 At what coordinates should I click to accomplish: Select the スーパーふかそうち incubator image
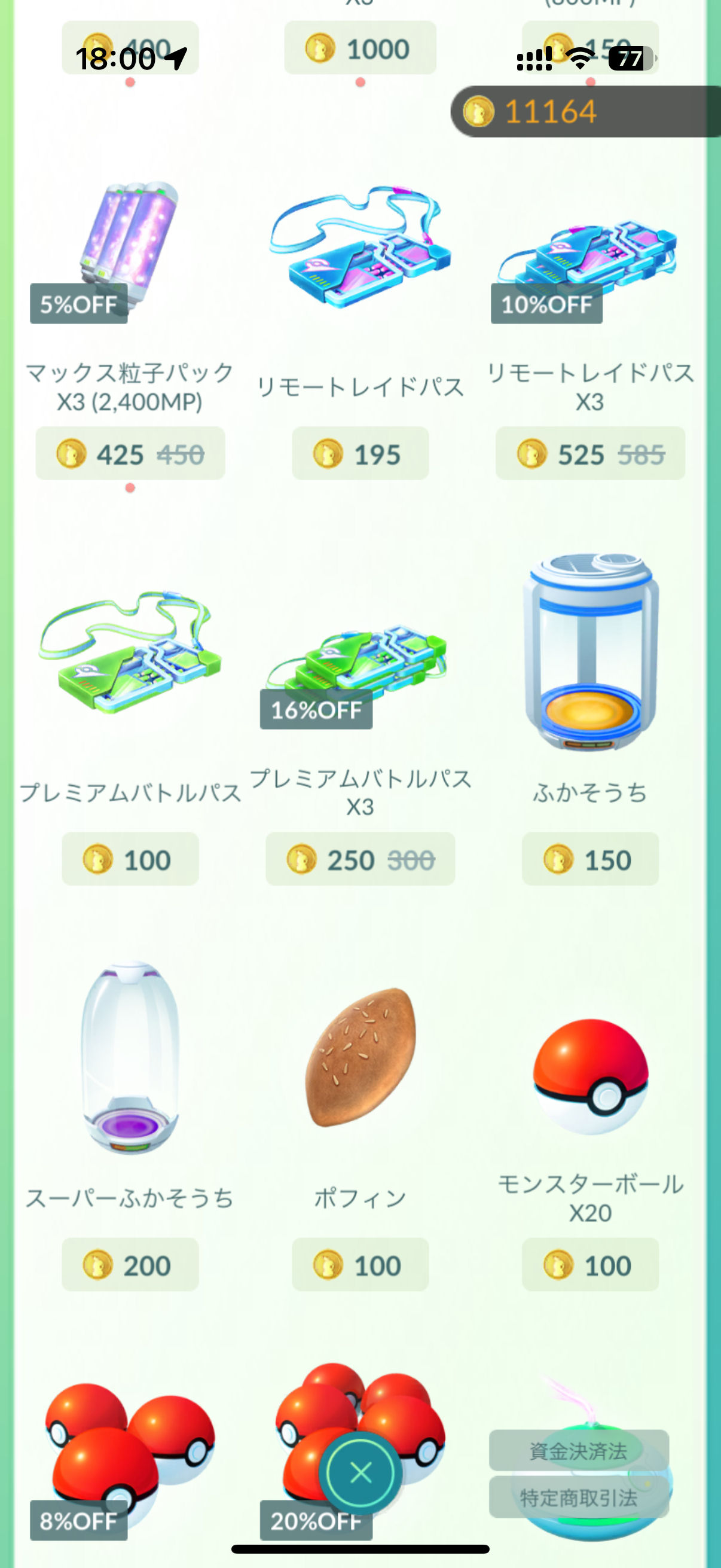pyautogui.click(x=131, y=1059)
